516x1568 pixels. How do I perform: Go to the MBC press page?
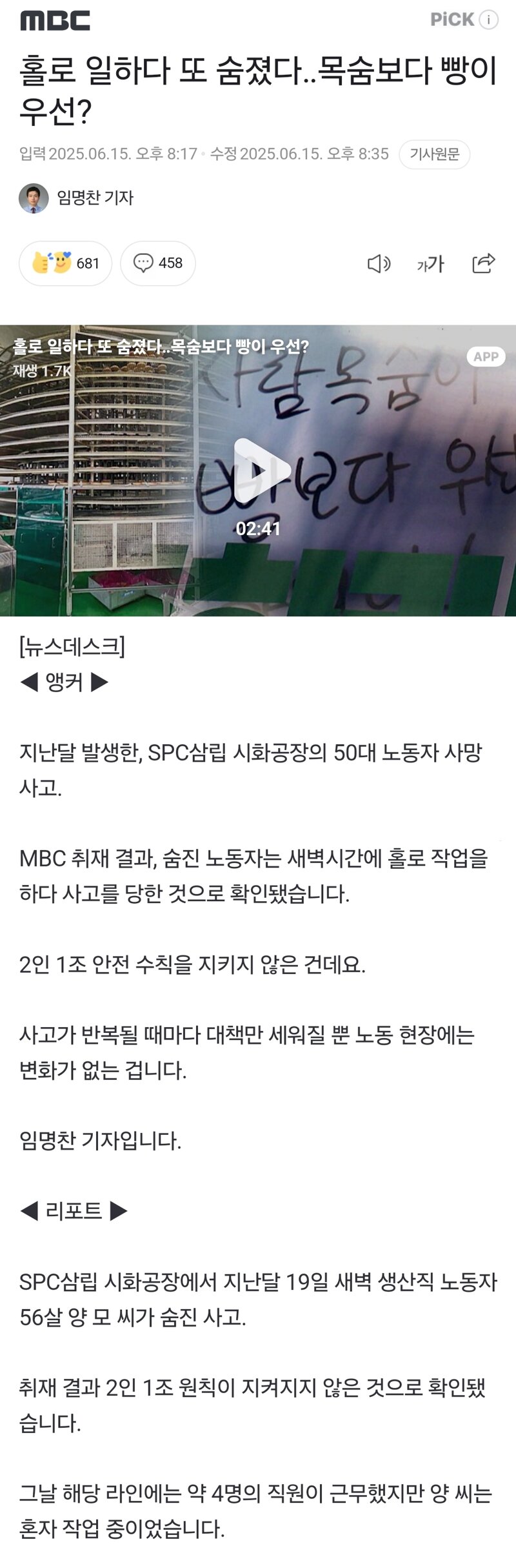tap(55, 21)
